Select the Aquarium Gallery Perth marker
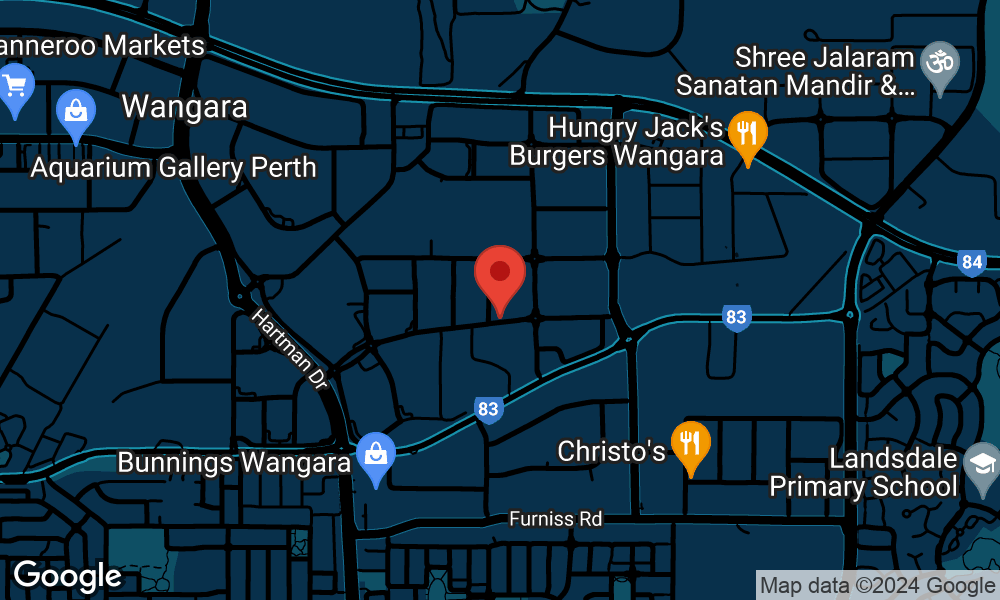Viewport: 1000px width, 600px height. [76, 112]
